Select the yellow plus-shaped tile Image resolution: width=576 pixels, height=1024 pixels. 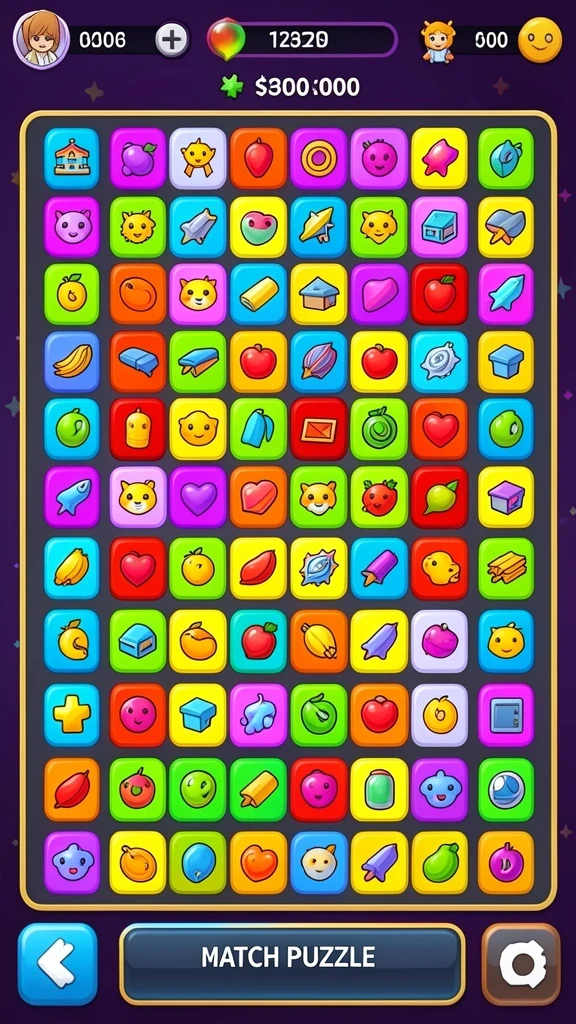click(x=72, y=714)
